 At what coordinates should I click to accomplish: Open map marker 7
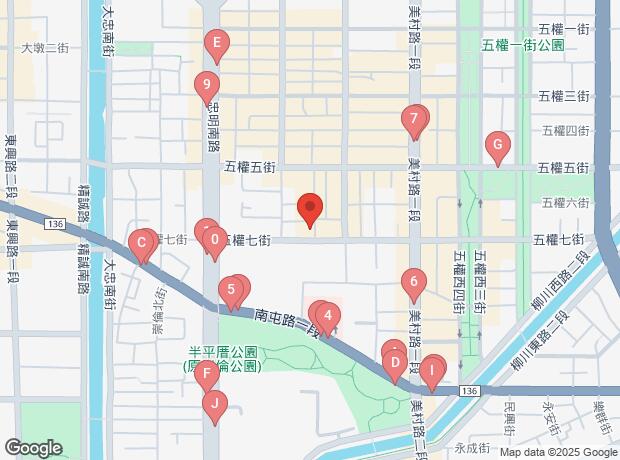[x=413, y=121]
